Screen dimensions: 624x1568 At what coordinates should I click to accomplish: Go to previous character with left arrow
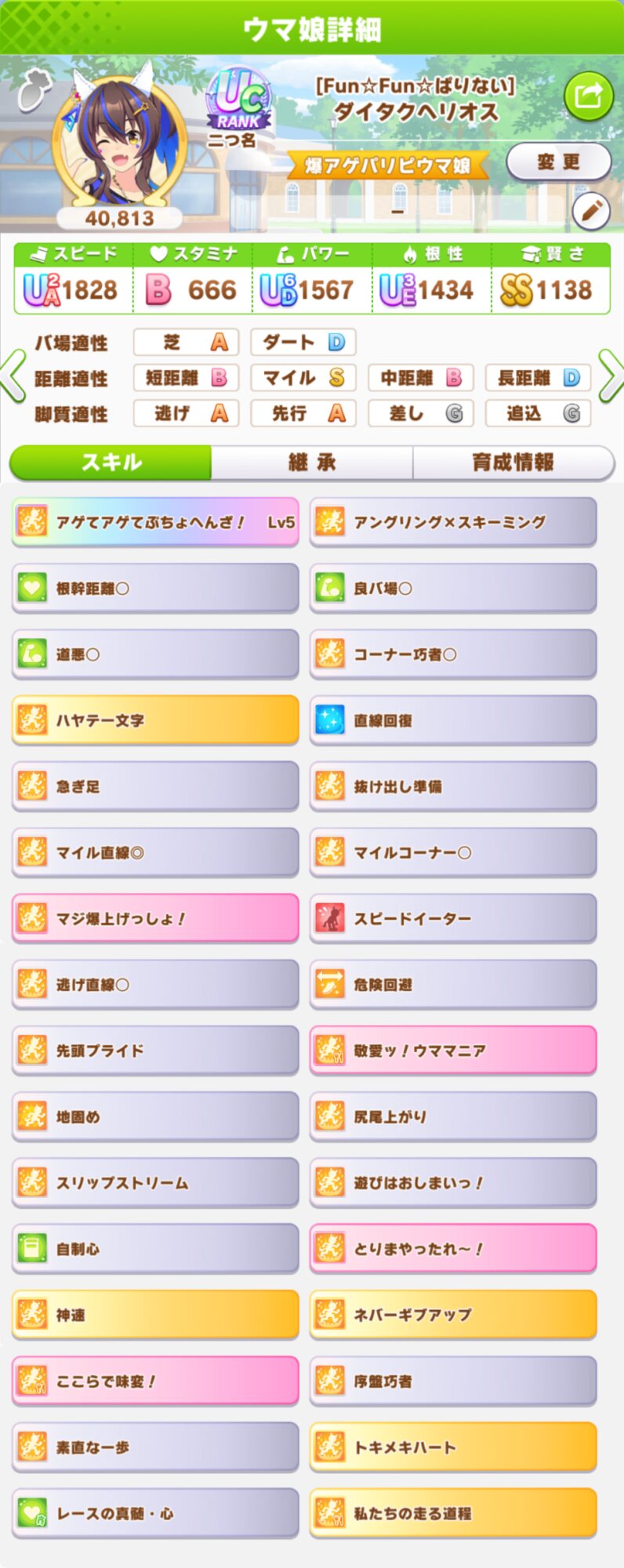point(13,376)
